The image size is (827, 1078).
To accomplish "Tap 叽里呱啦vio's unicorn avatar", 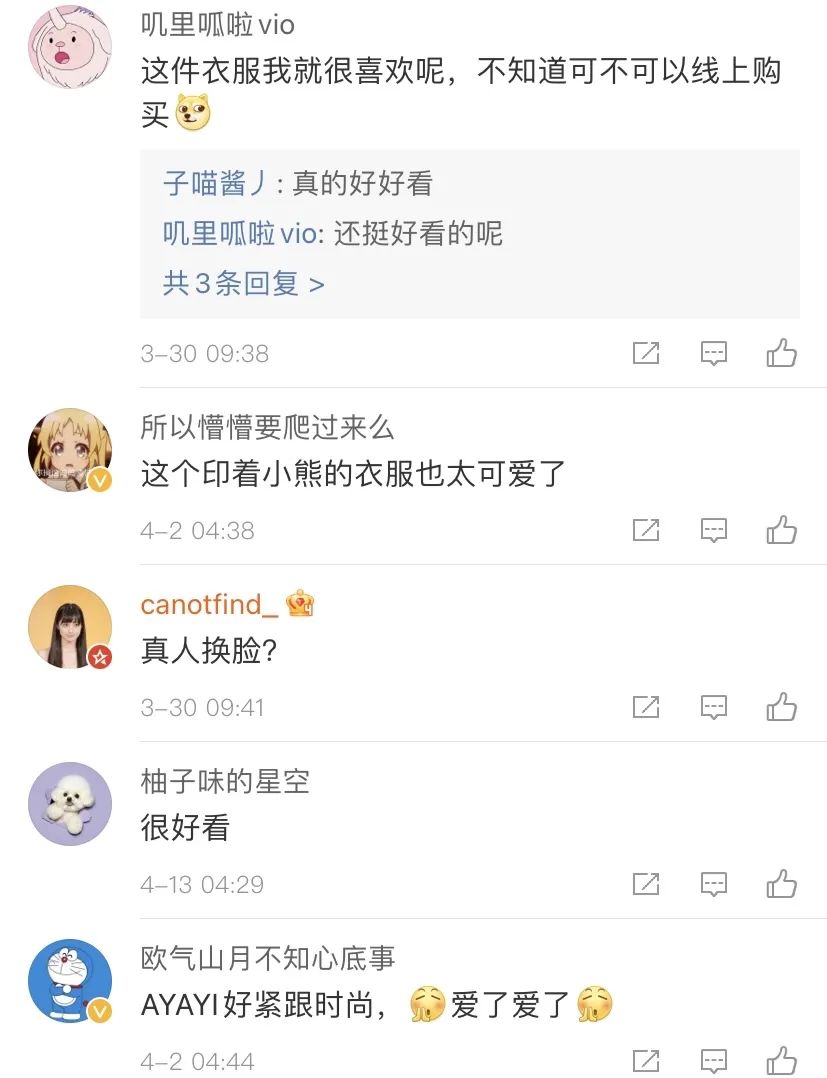I will click(69, 47).
